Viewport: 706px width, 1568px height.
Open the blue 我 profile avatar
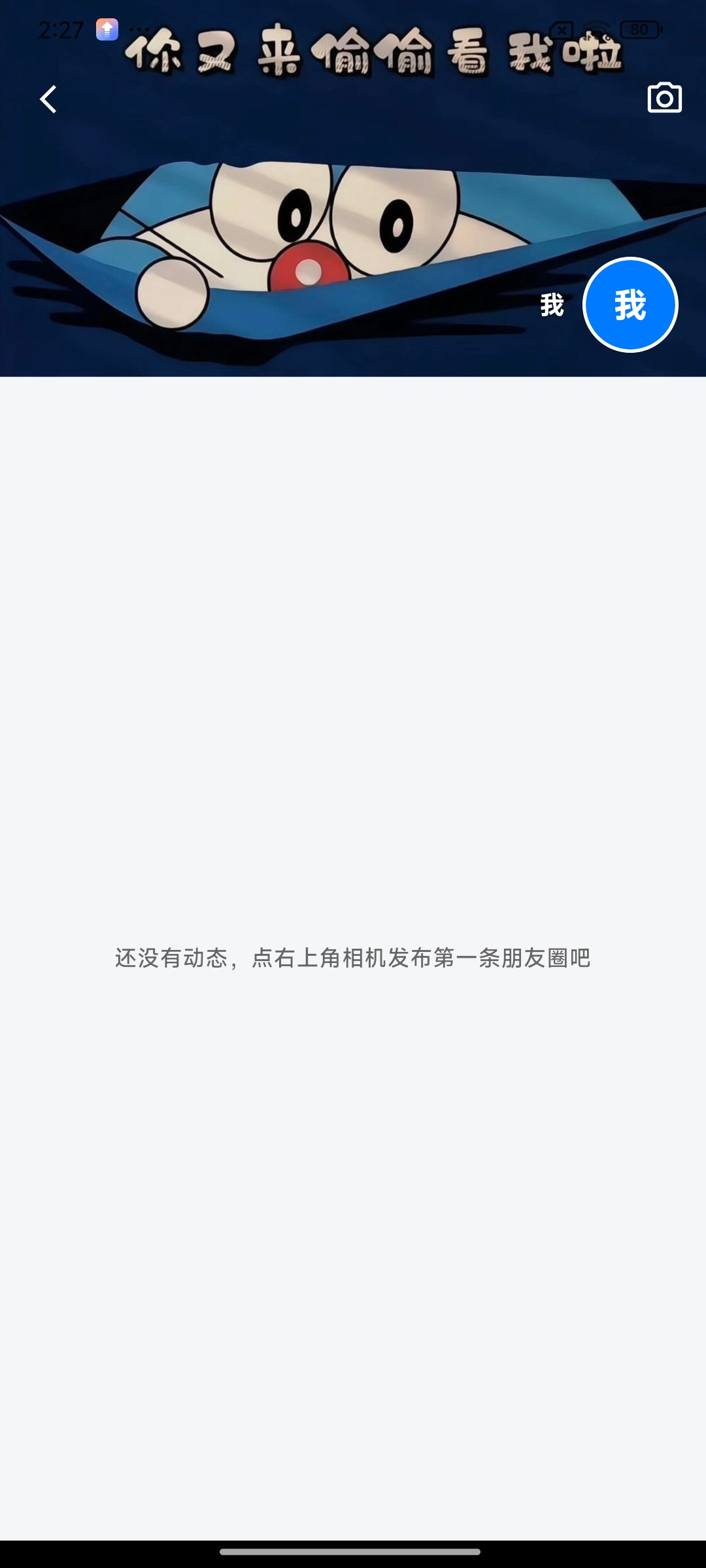630,304
